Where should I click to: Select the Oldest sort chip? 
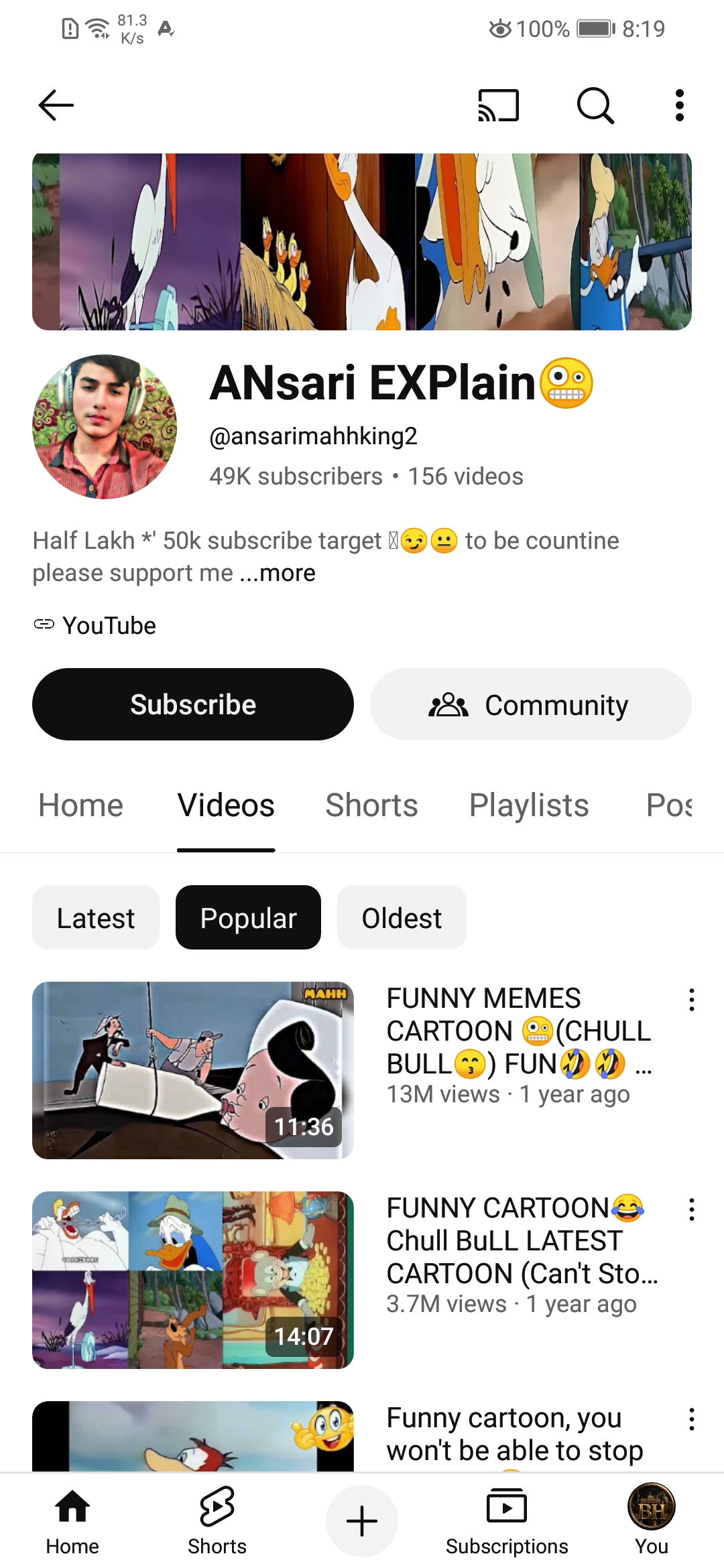tap(402, 917)
